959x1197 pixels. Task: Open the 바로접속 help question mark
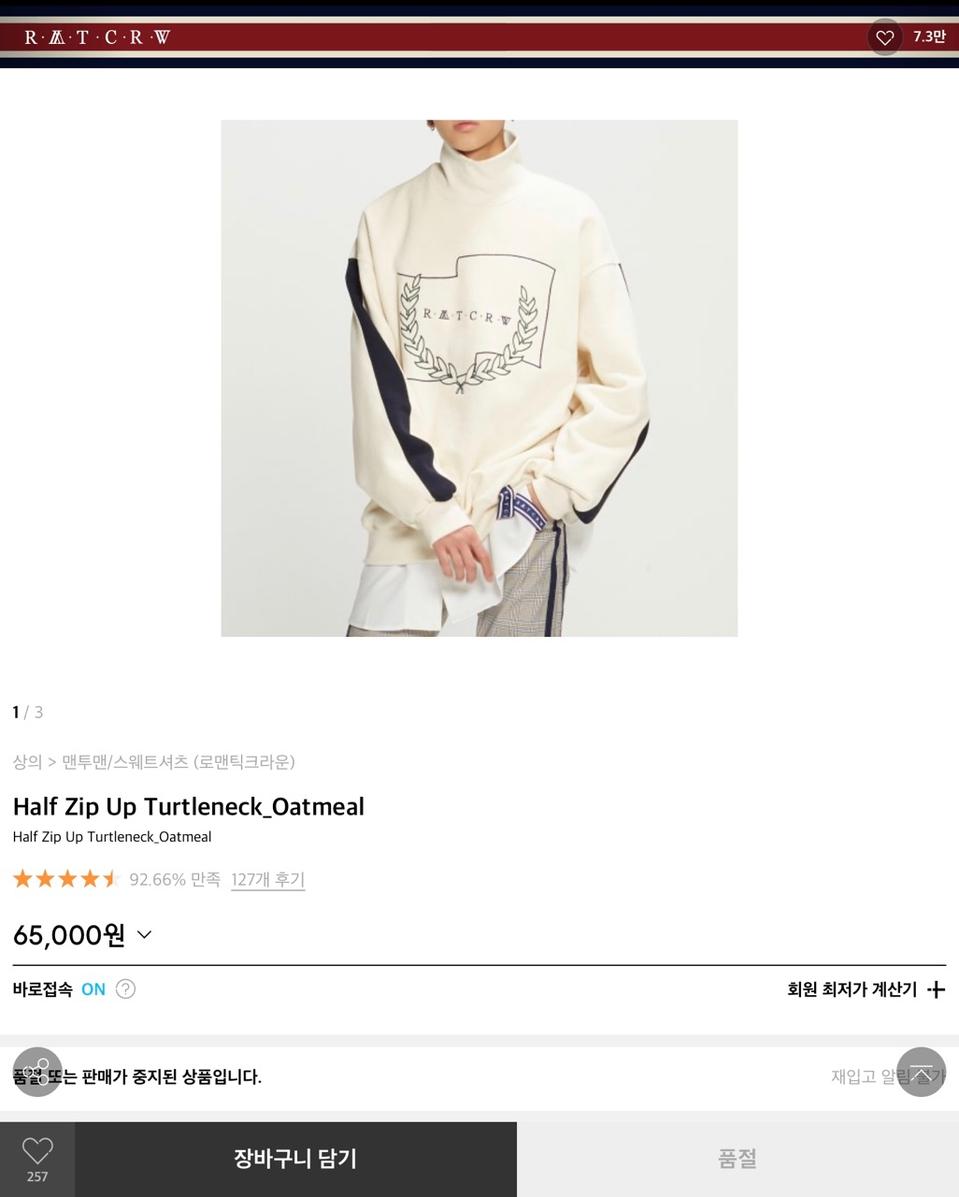coord(125,989)
